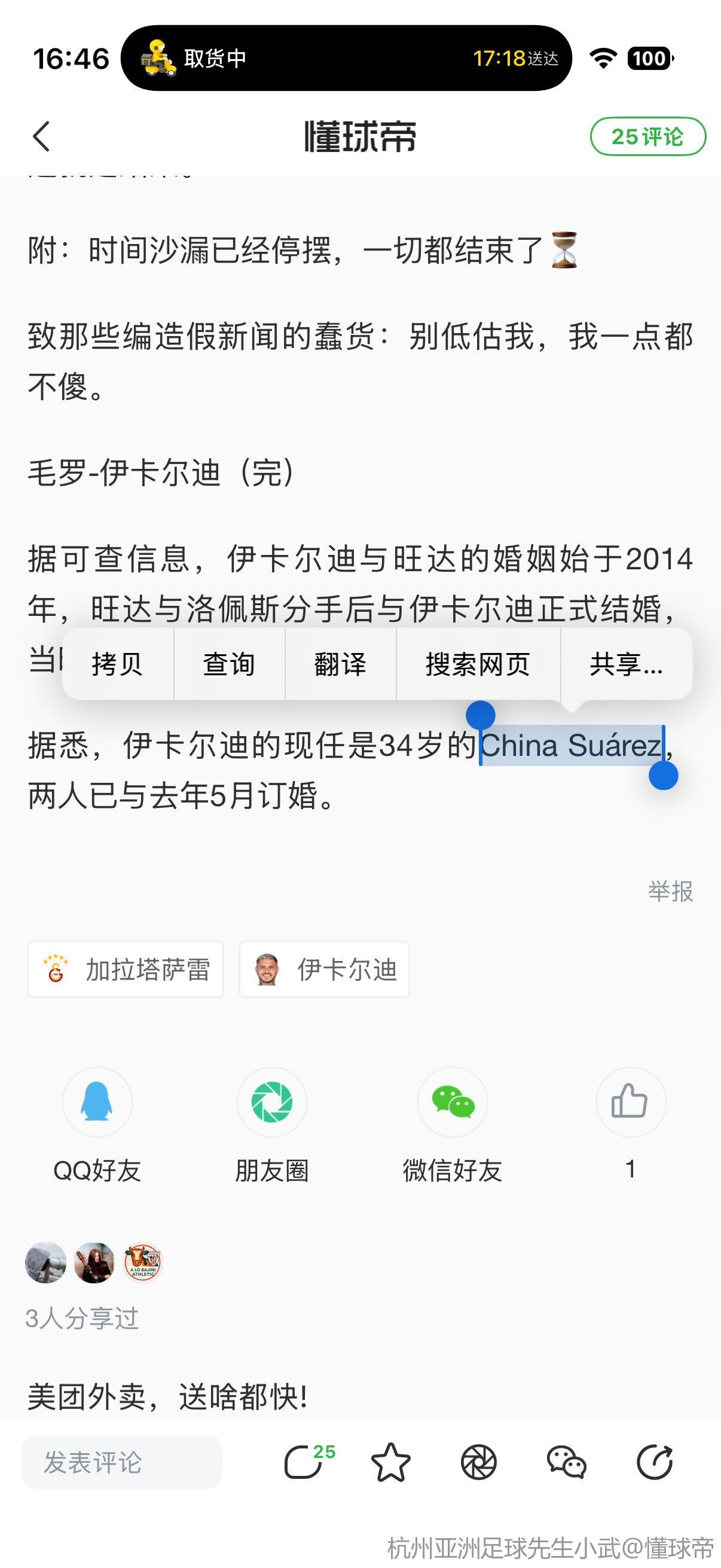Select 共享... in the text menu
This screenshot has height=1568, width=721.
625,663
